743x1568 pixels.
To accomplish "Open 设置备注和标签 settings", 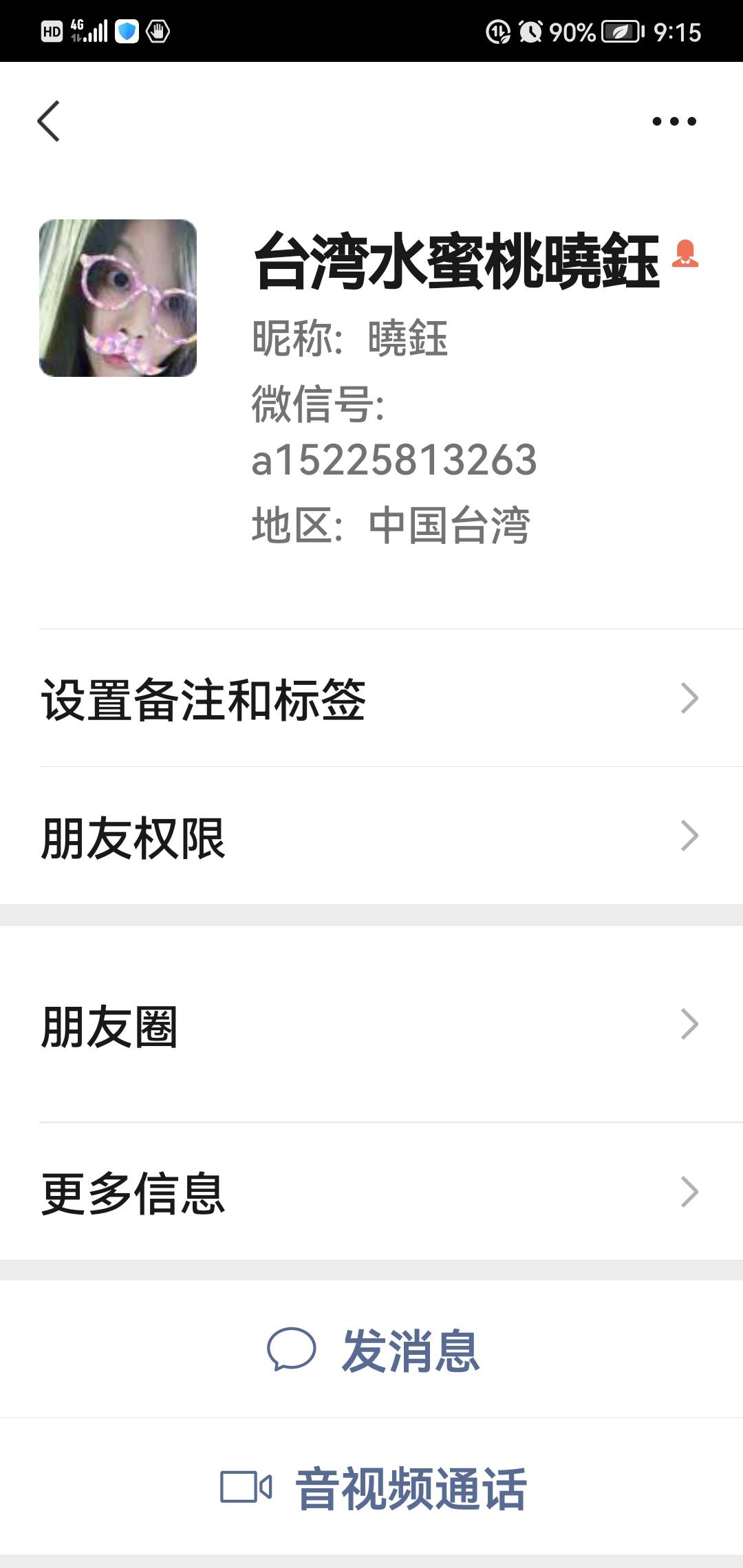I will pos(371,699).
